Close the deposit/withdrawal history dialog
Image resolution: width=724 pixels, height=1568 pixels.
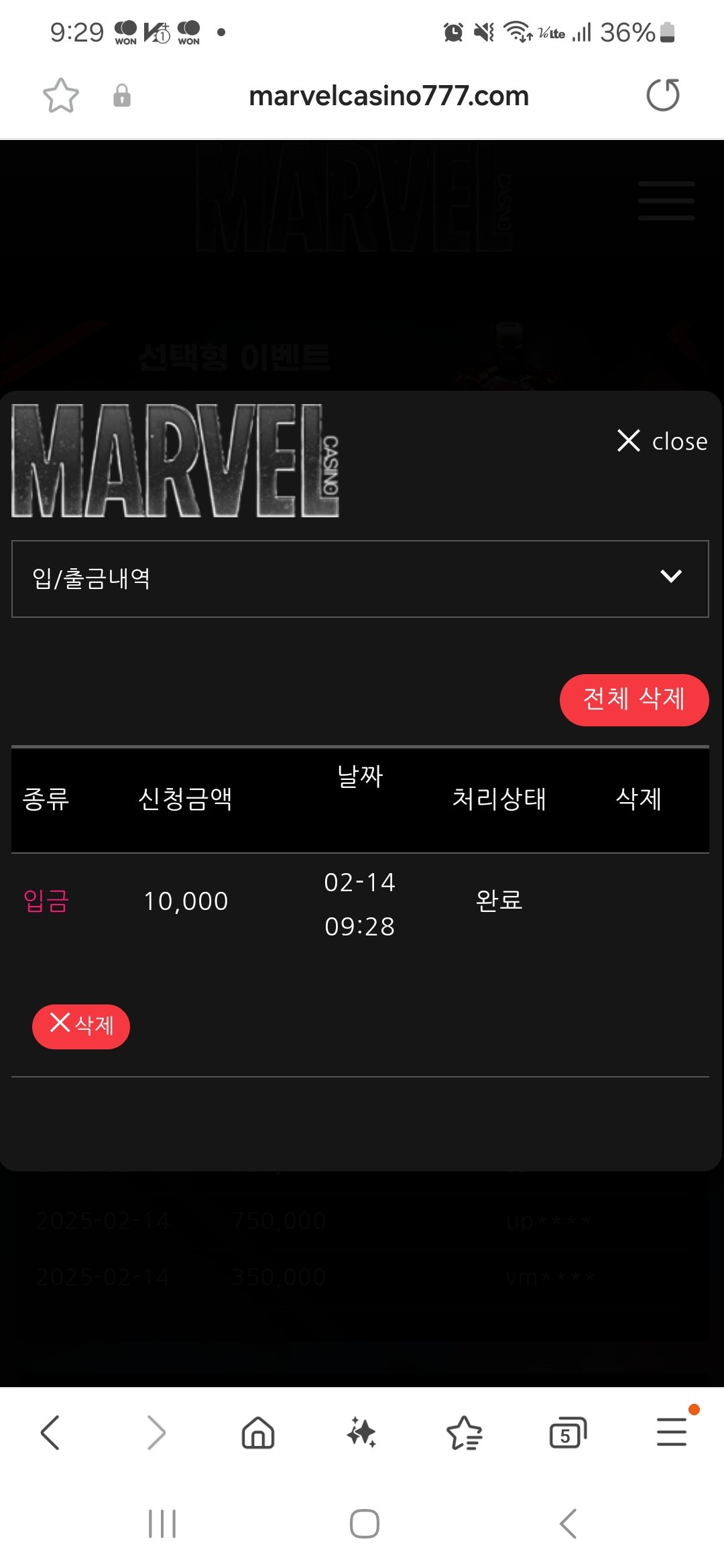pyautogui.click(x=662, y=441)
